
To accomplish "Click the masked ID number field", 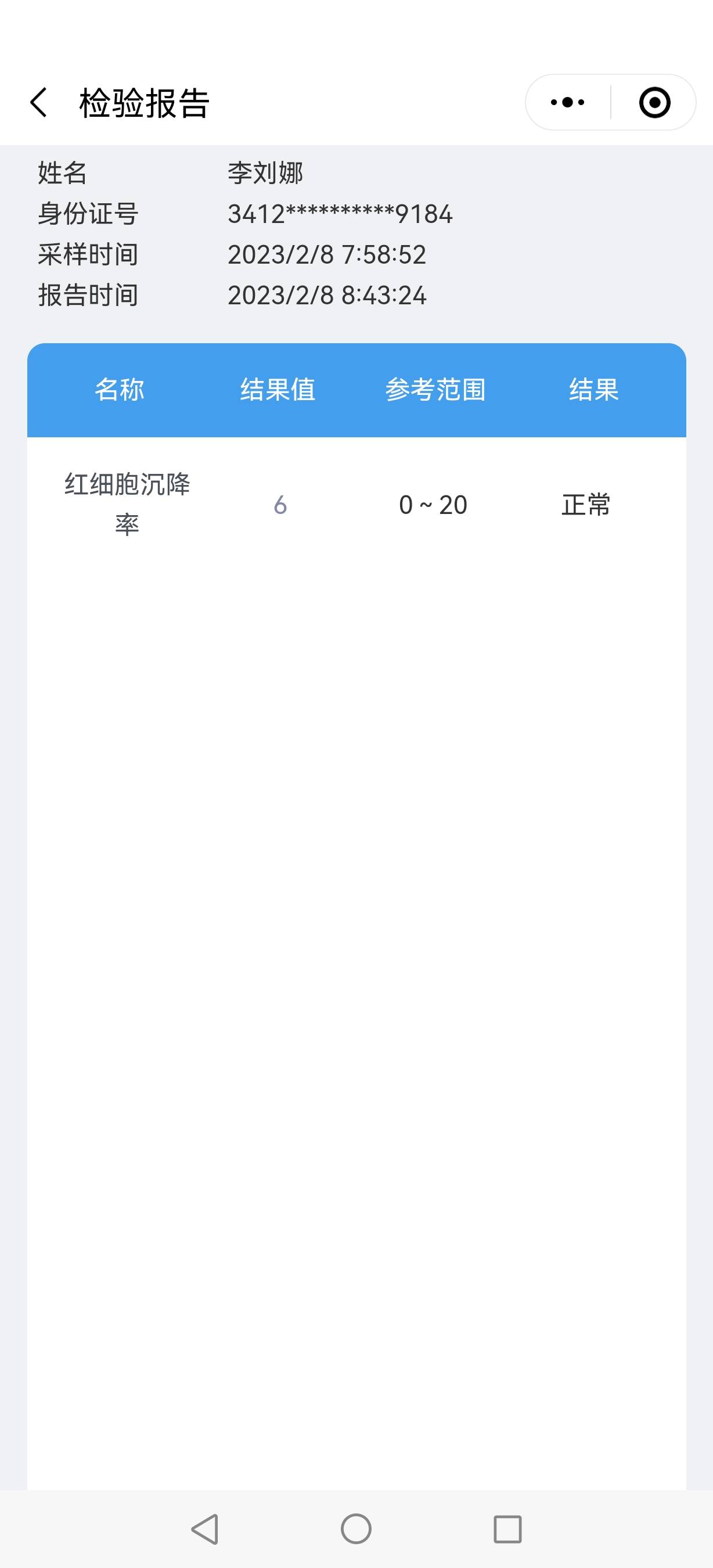I will (x=340, y=214).
